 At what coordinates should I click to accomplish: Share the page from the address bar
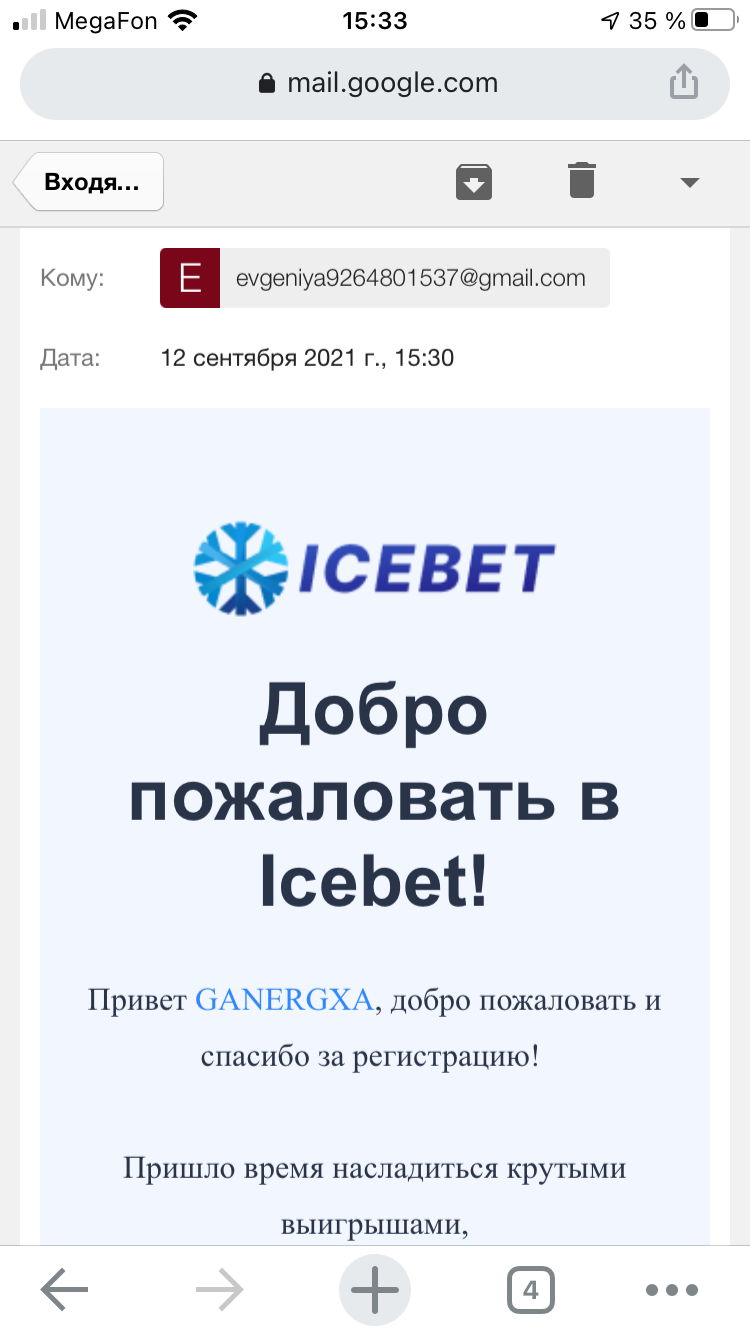click(683, 82)
